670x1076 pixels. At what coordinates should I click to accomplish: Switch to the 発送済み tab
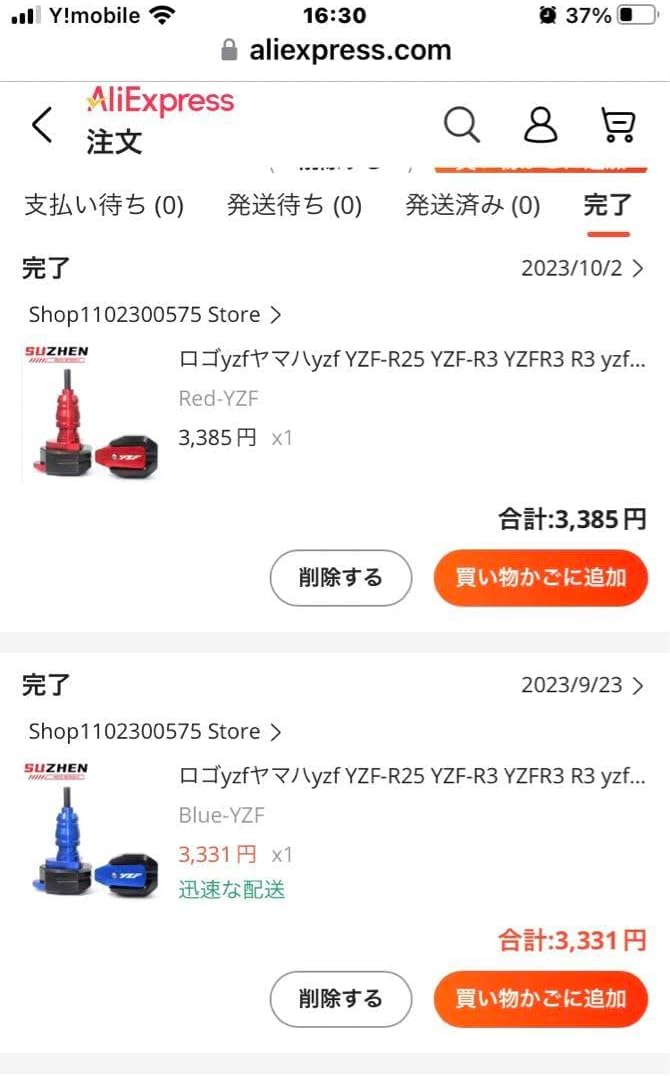tap(472, 206)
